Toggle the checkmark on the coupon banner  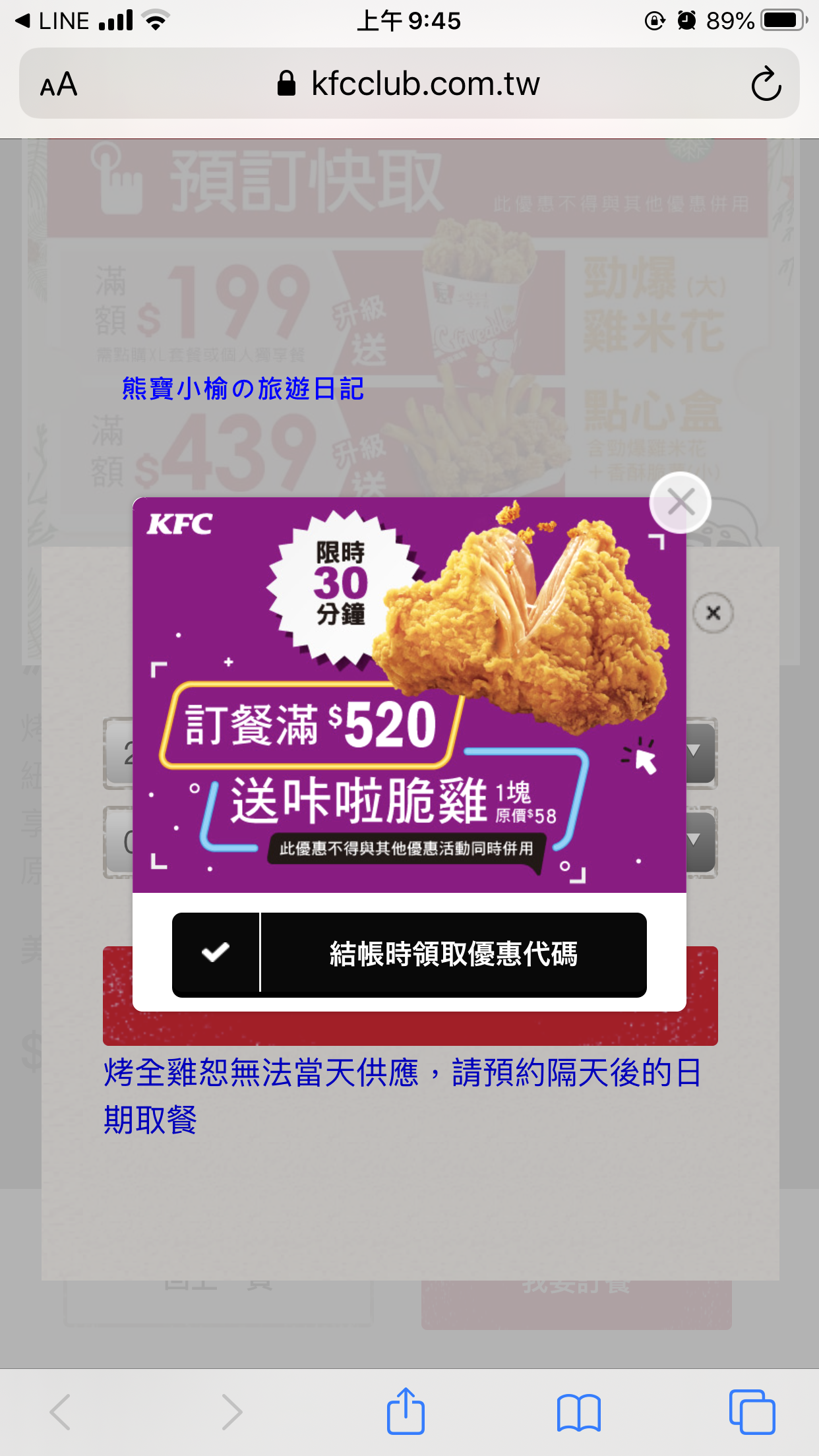tap(215, 952)
